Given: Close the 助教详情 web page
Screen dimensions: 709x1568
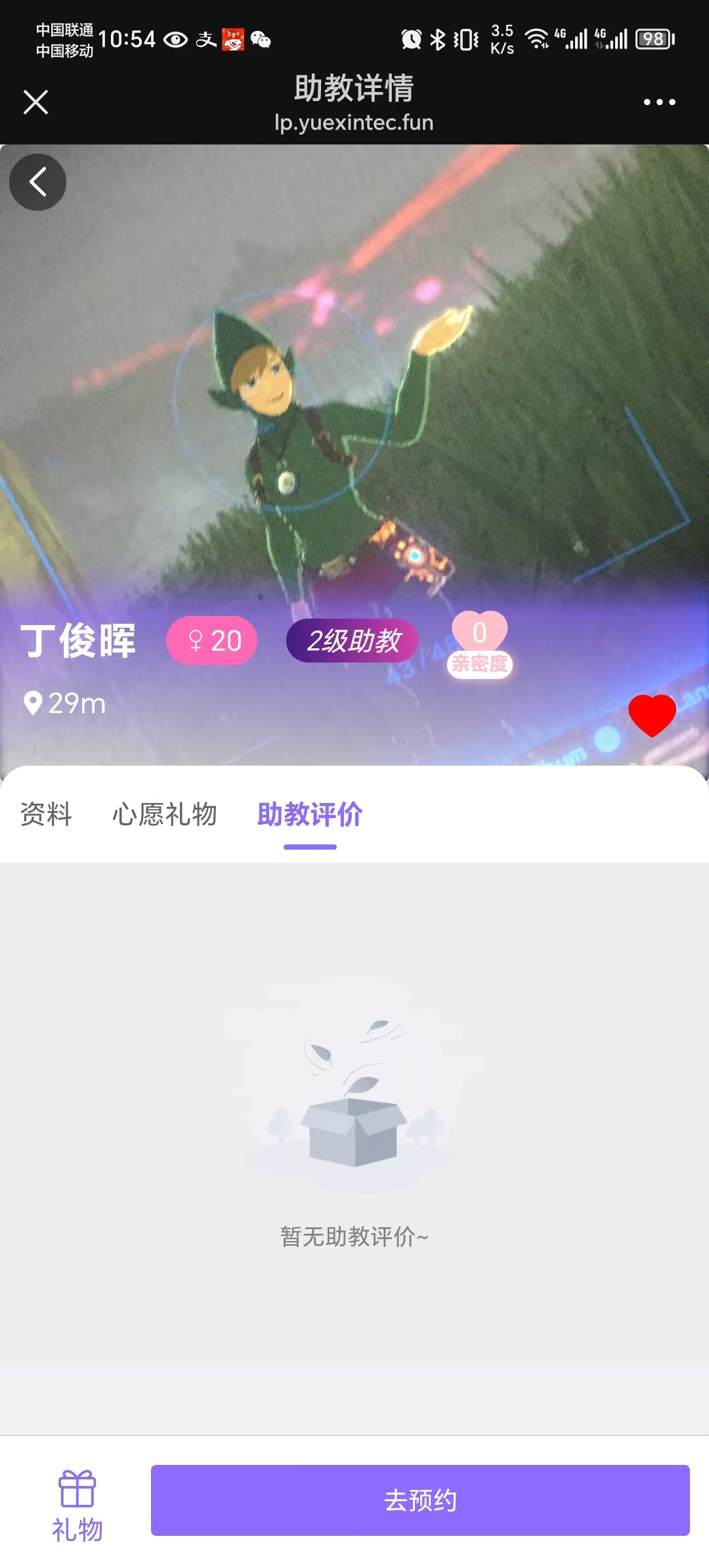Looking at the screenshot, I should [35, 102].
